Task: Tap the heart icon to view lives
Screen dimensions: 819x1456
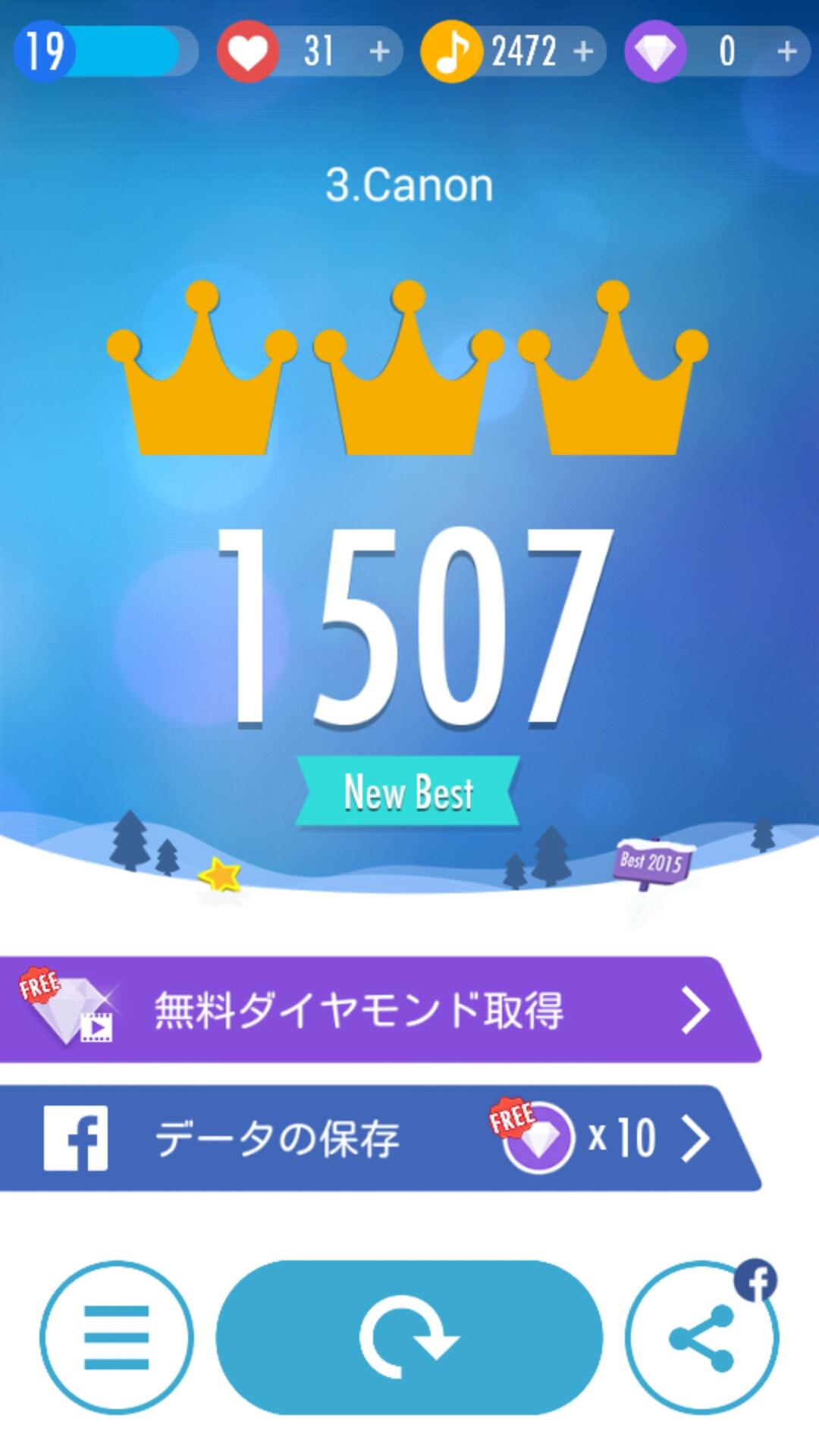Action: [246, 51]
